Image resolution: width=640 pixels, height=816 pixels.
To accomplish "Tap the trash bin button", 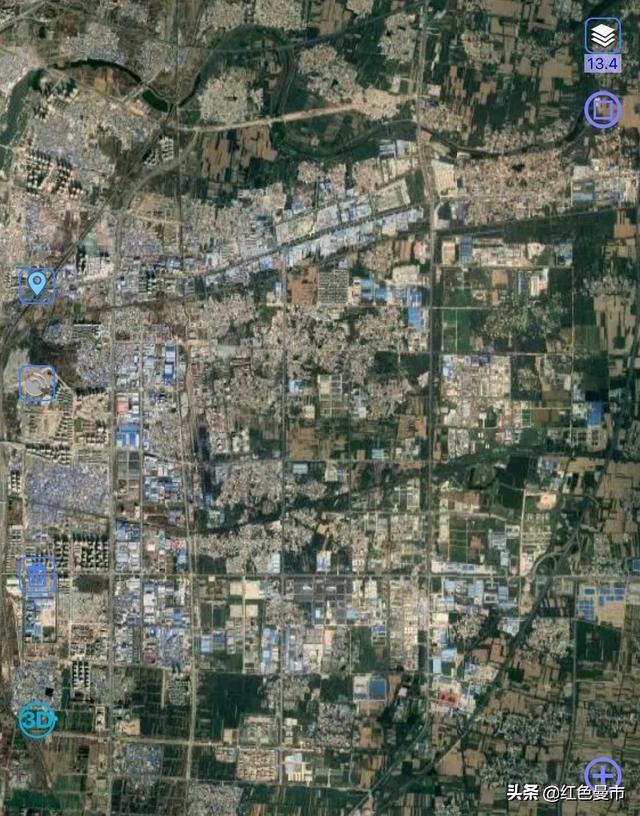I will 37,576.
